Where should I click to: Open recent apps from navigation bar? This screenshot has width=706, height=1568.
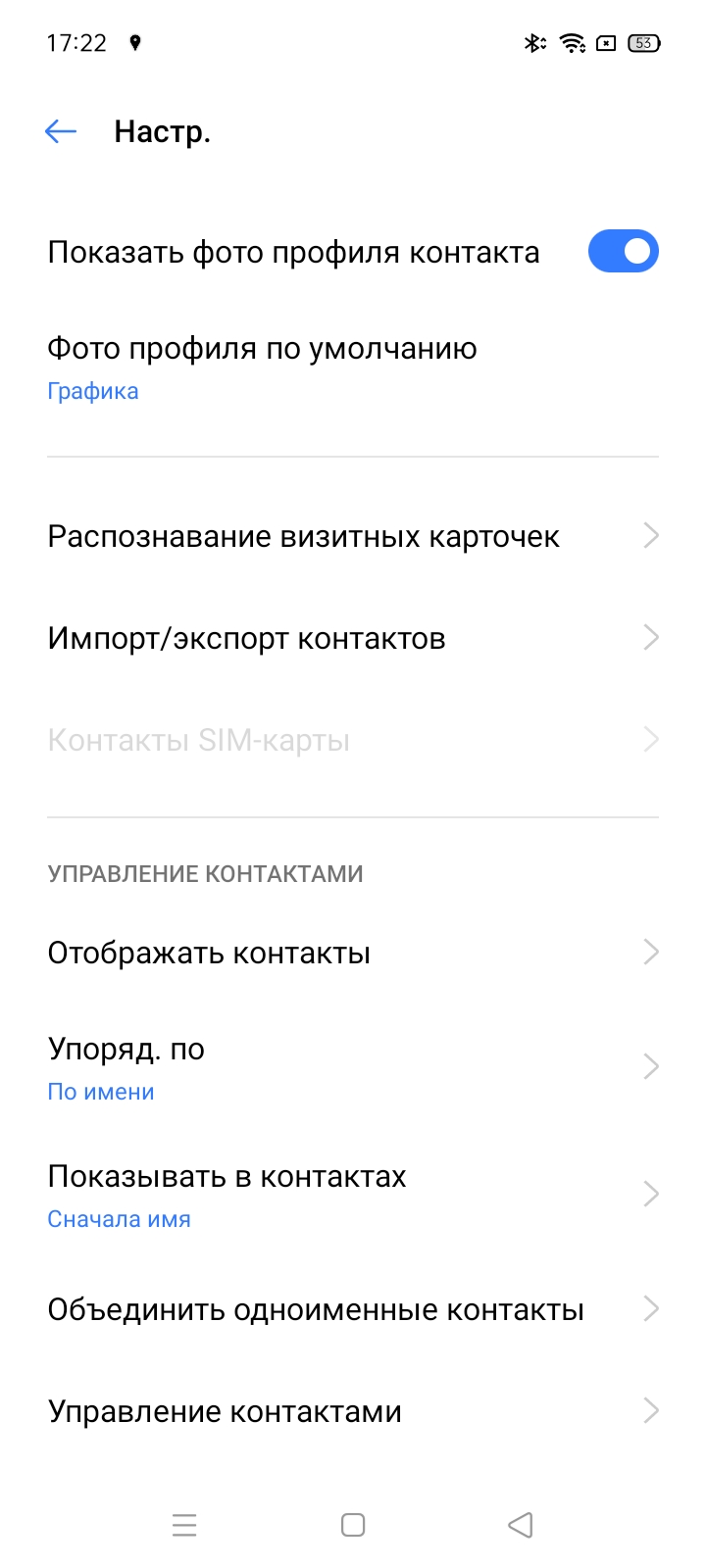click(184, 1525)
